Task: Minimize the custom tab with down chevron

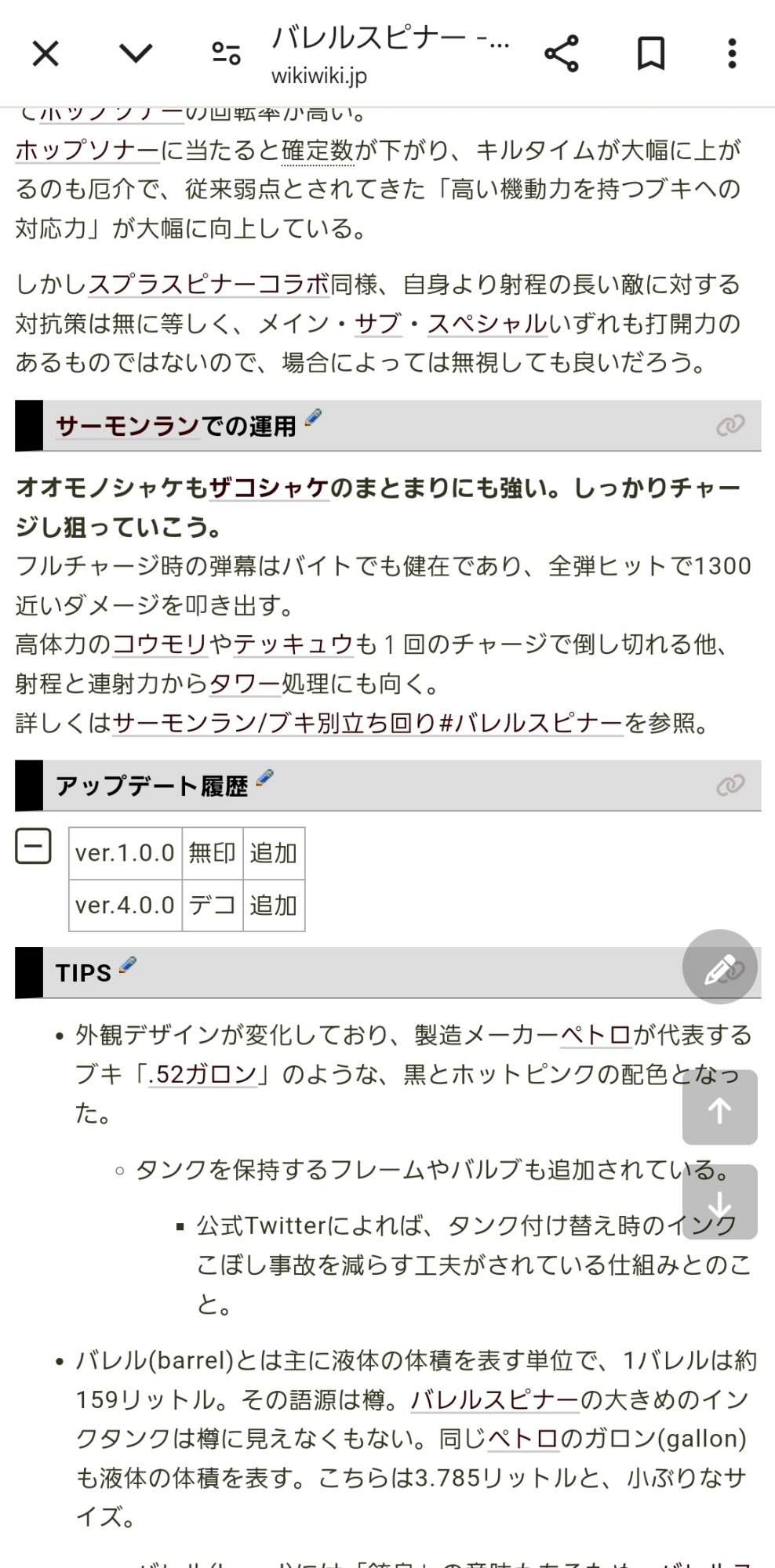Action: (136, 54)
